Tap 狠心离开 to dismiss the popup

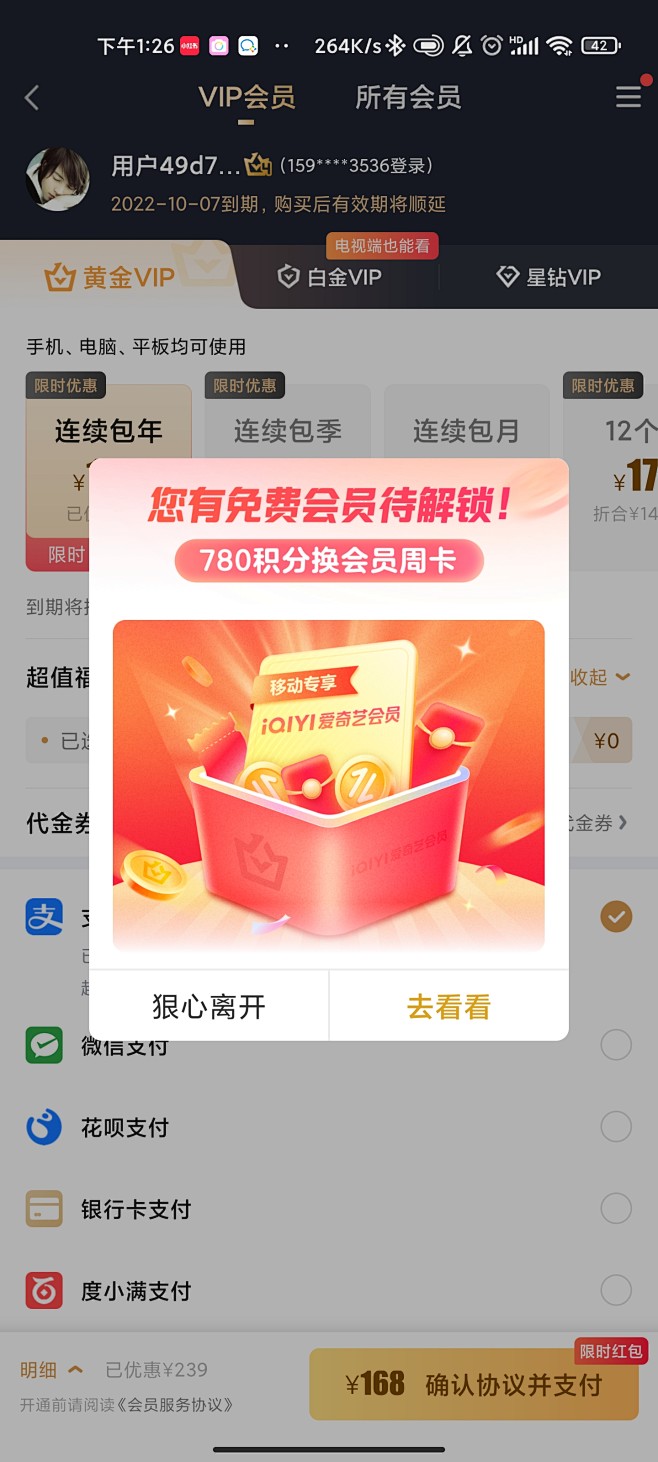click(208, 1006)
